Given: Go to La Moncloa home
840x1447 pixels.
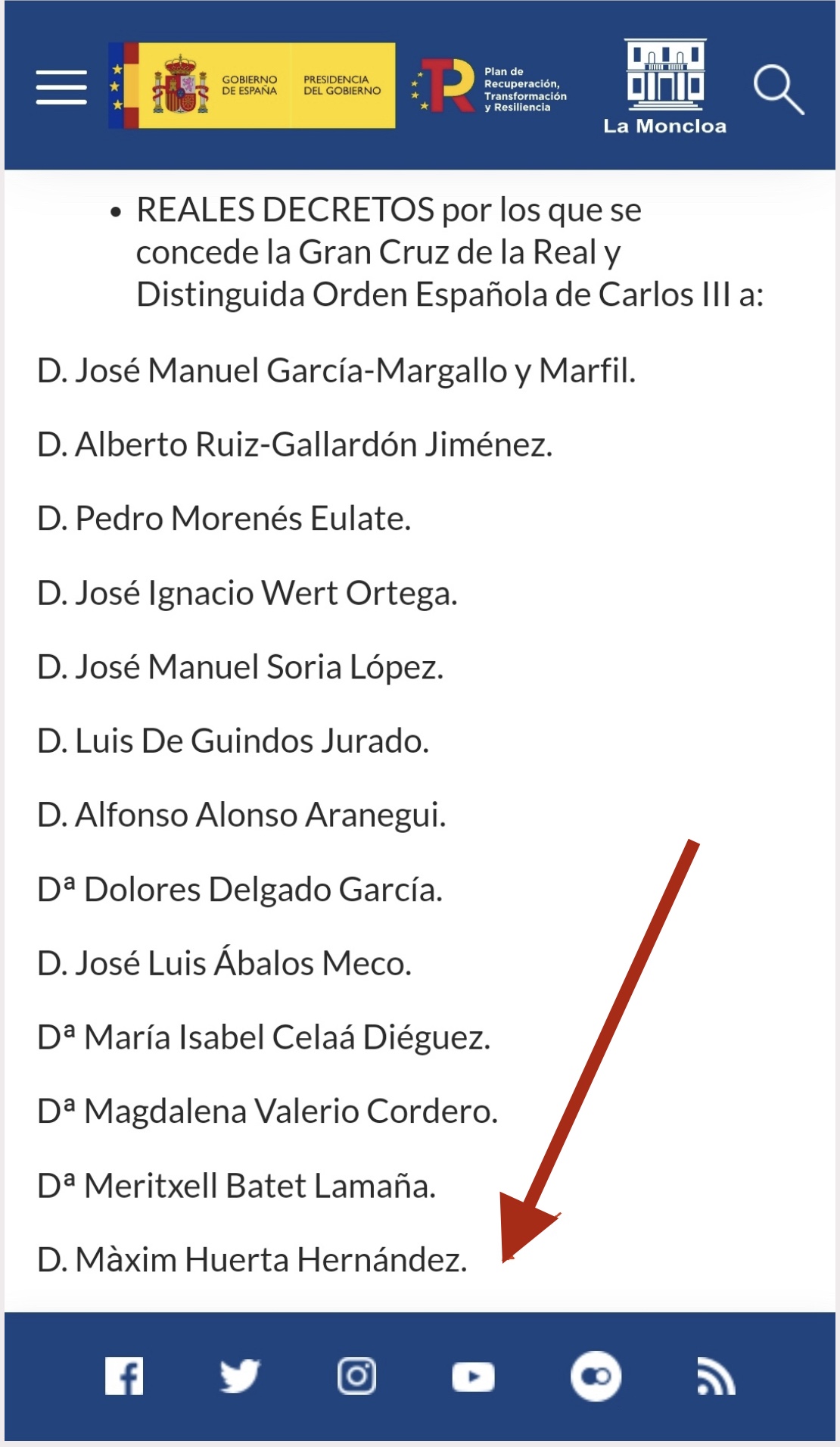Looking at the screenshot, I should click(x=664, y=87).
